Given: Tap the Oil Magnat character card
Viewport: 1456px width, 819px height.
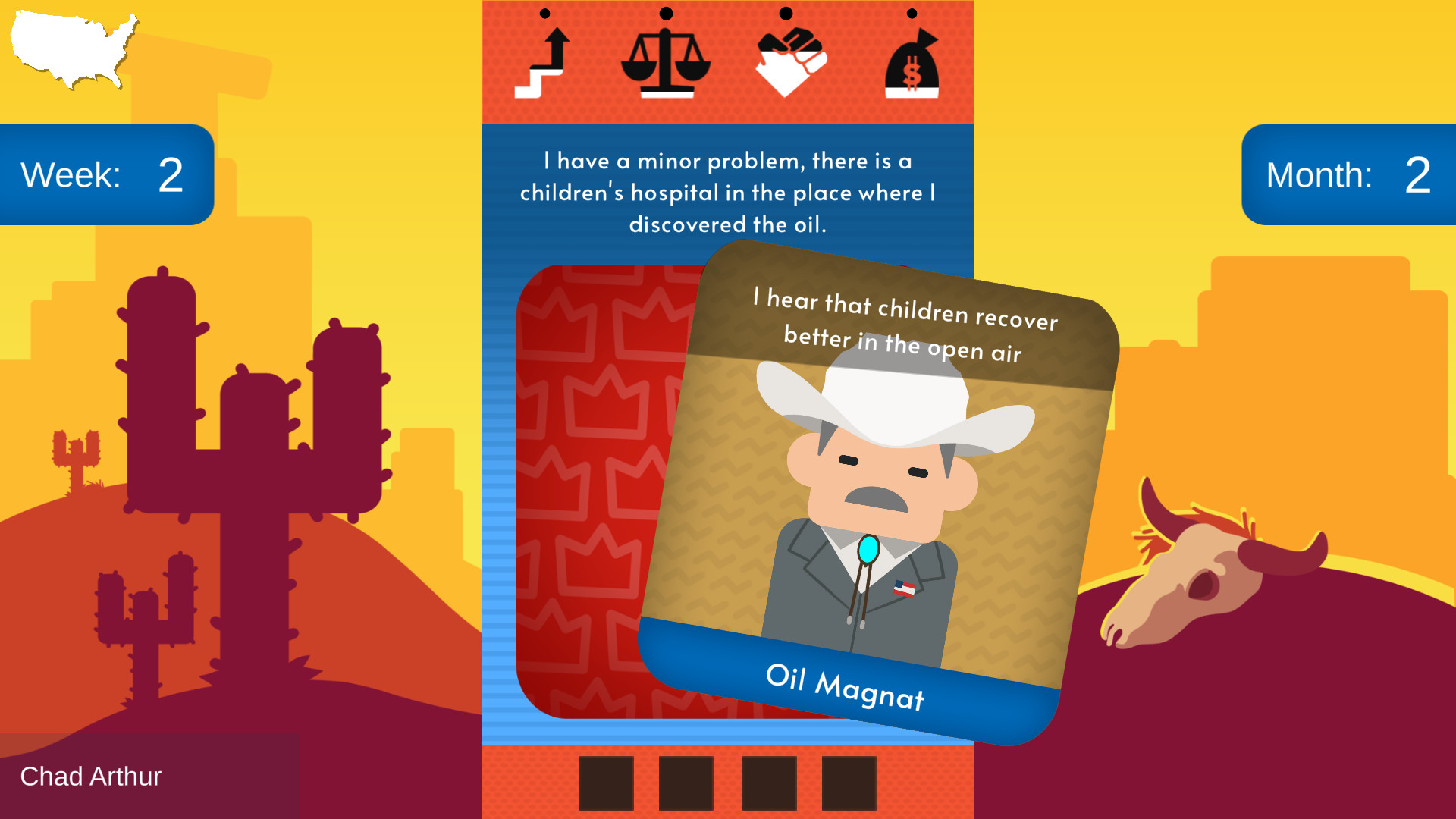Looking at the screenshot, I should [880, 493].
